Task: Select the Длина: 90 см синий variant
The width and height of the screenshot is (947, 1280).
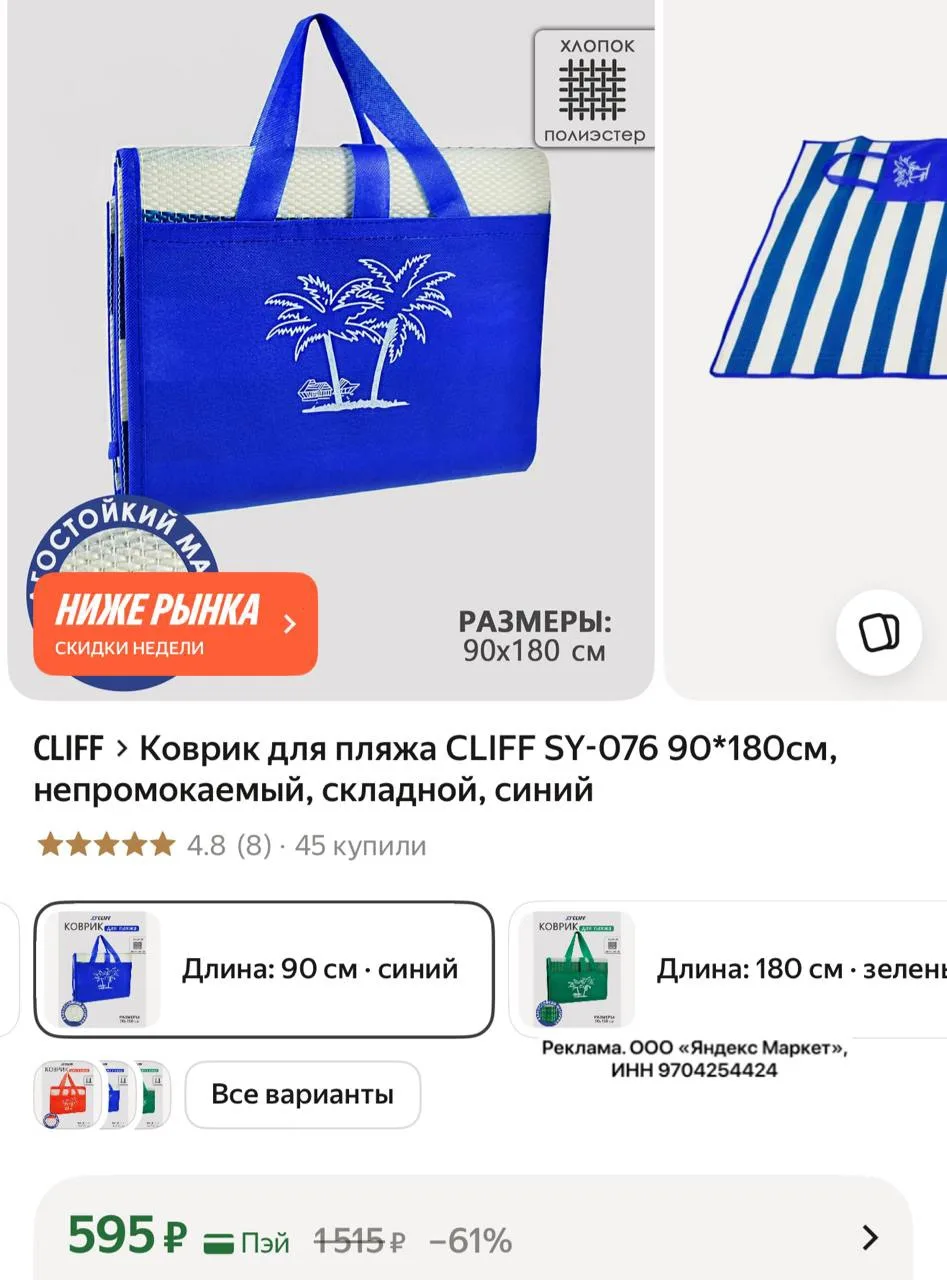Action: click(264, 969)
